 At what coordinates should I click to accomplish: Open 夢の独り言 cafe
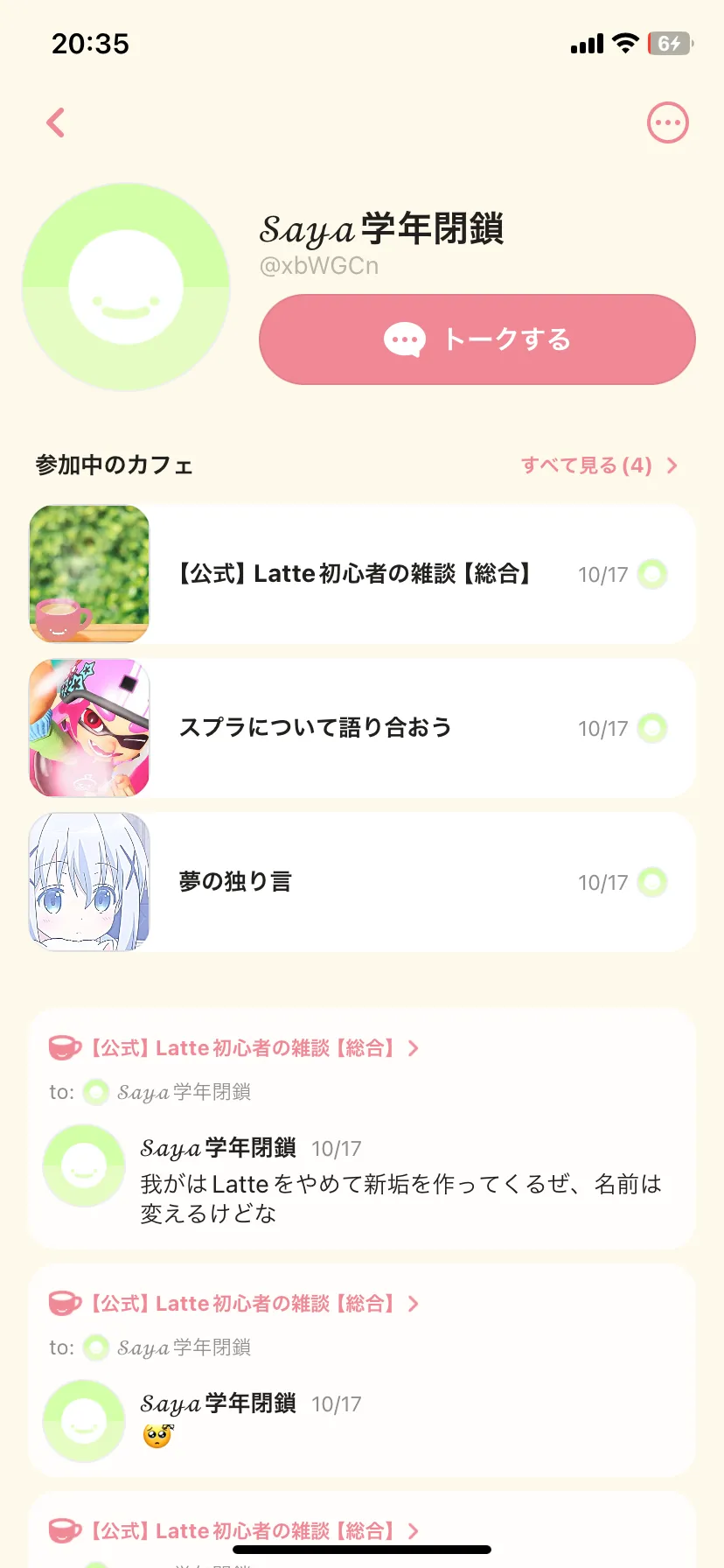tap(362, 882)
